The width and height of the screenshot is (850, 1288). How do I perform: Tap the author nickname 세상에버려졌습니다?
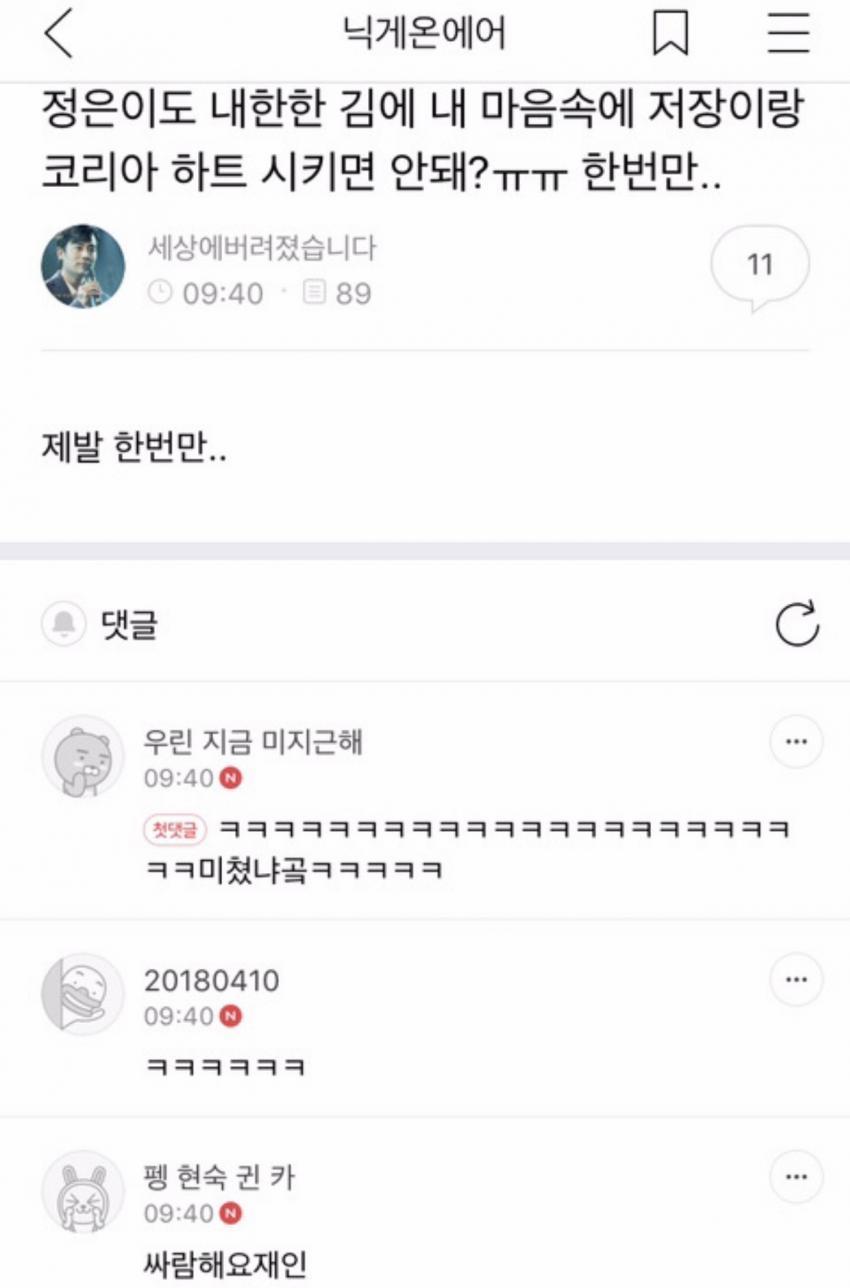click(x=262, y=247)
